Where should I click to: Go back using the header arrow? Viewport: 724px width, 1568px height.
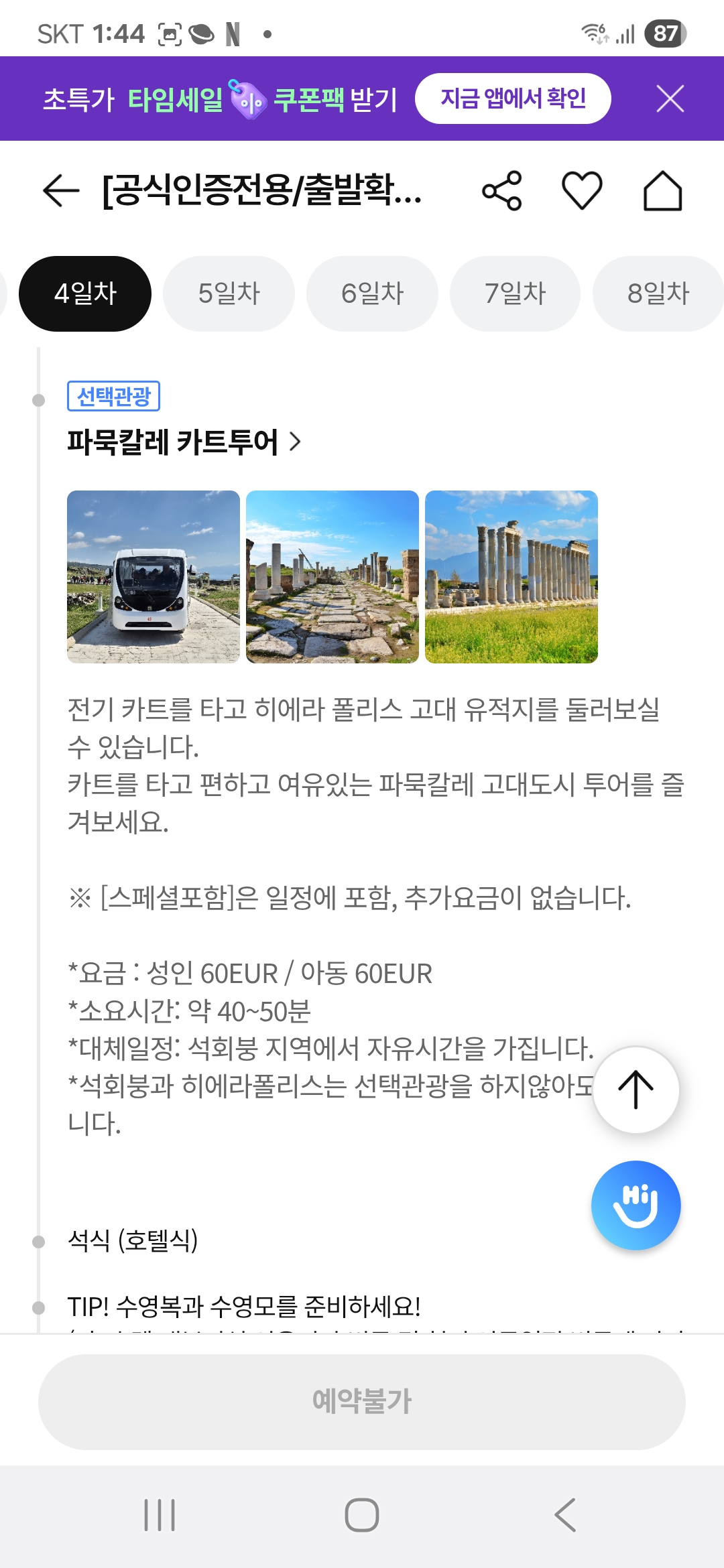[61, 191]
